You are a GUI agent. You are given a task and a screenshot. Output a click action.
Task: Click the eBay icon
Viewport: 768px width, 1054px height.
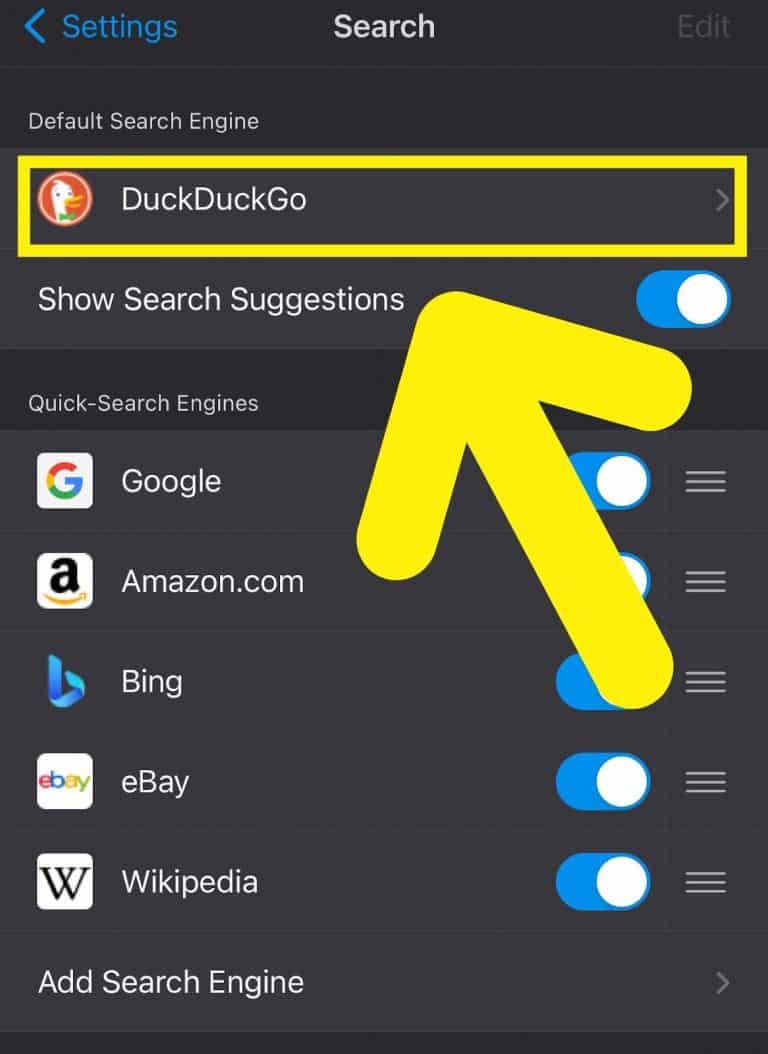click(x=64, y=782)
